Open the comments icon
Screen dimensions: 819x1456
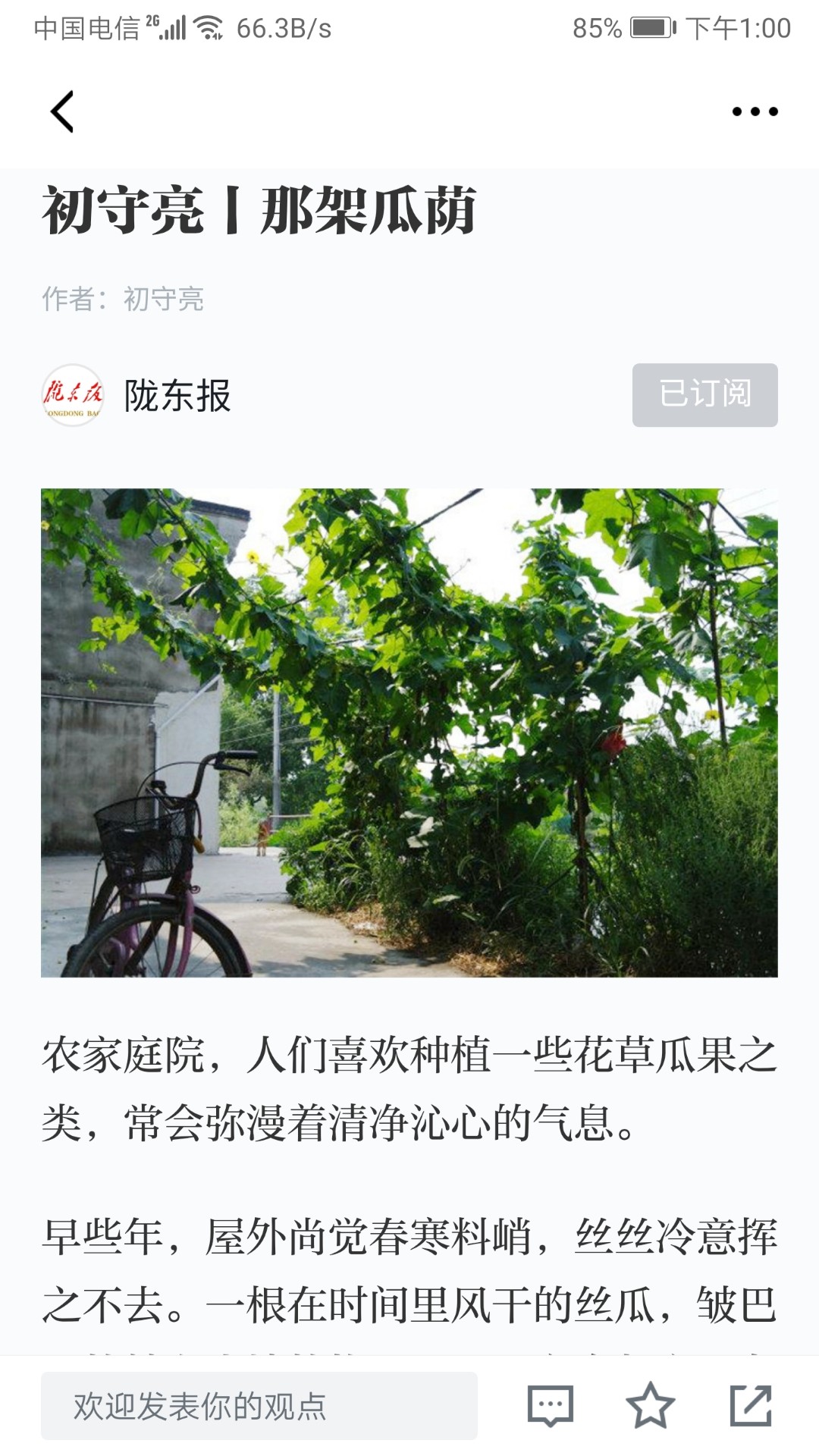point(550,1405)
